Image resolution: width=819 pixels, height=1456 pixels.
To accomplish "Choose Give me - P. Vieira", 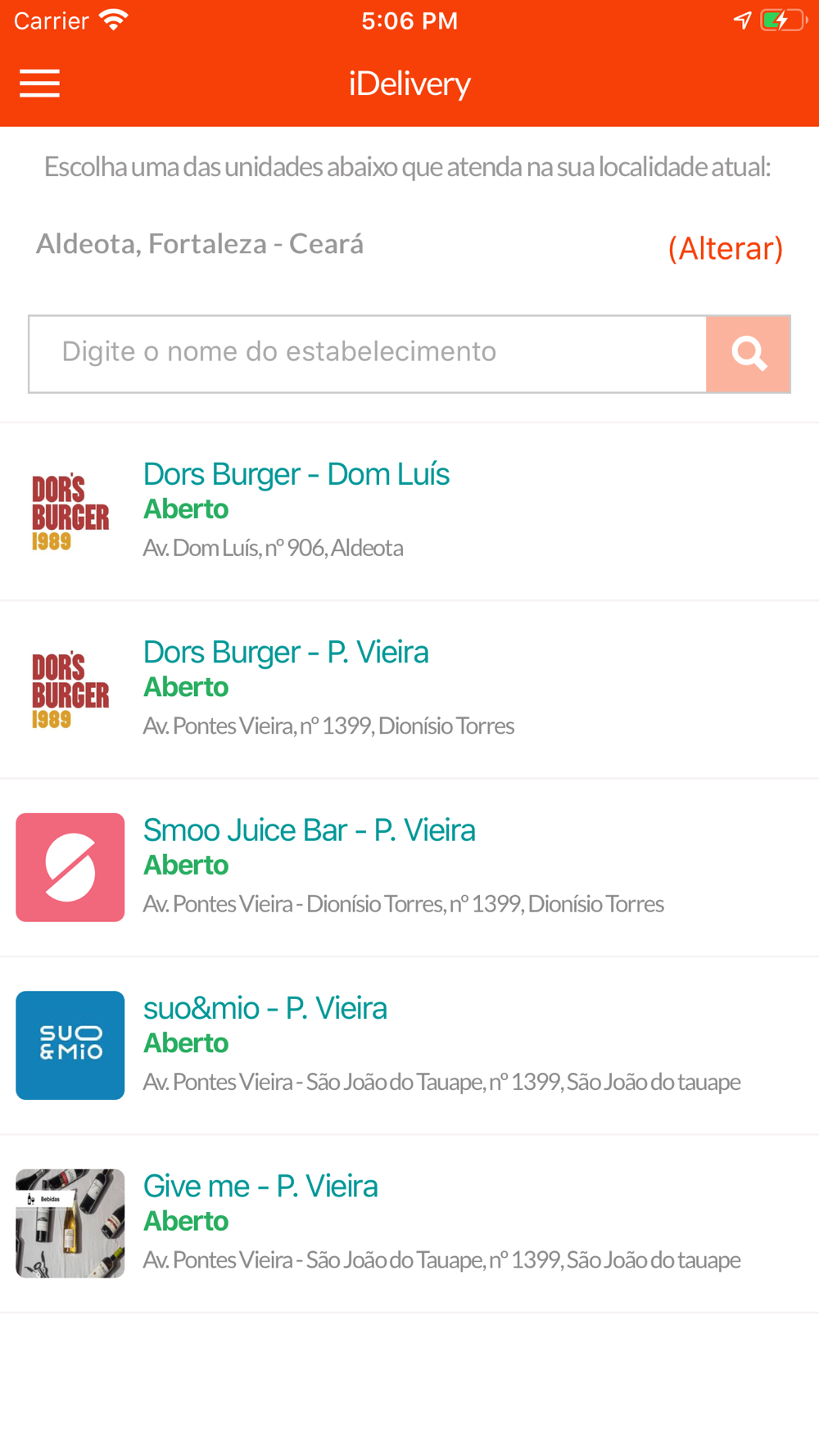I will coord(409,1223).
